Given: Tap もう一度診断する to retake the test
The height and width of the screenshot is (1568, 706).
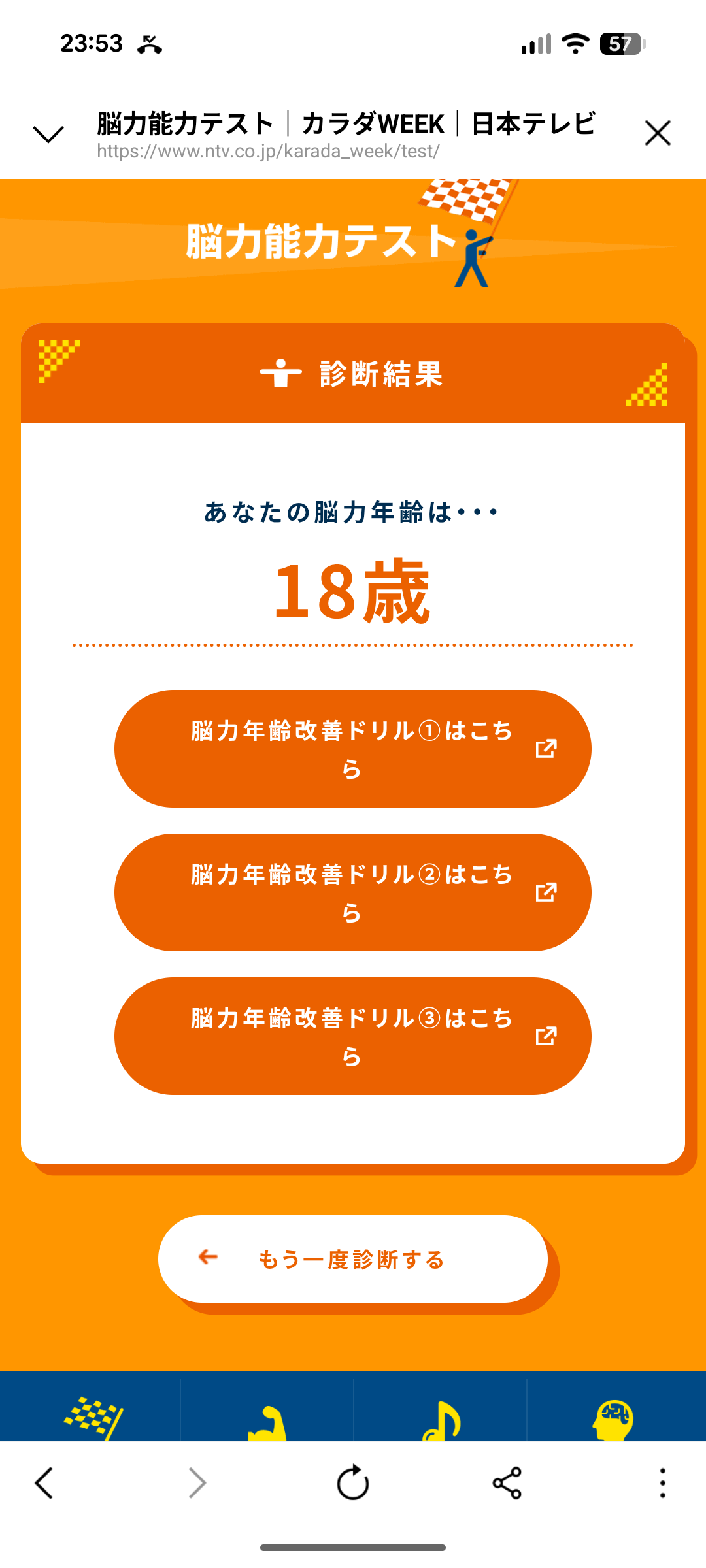Looking at the screenshot, I should (x=353, y=1259).
